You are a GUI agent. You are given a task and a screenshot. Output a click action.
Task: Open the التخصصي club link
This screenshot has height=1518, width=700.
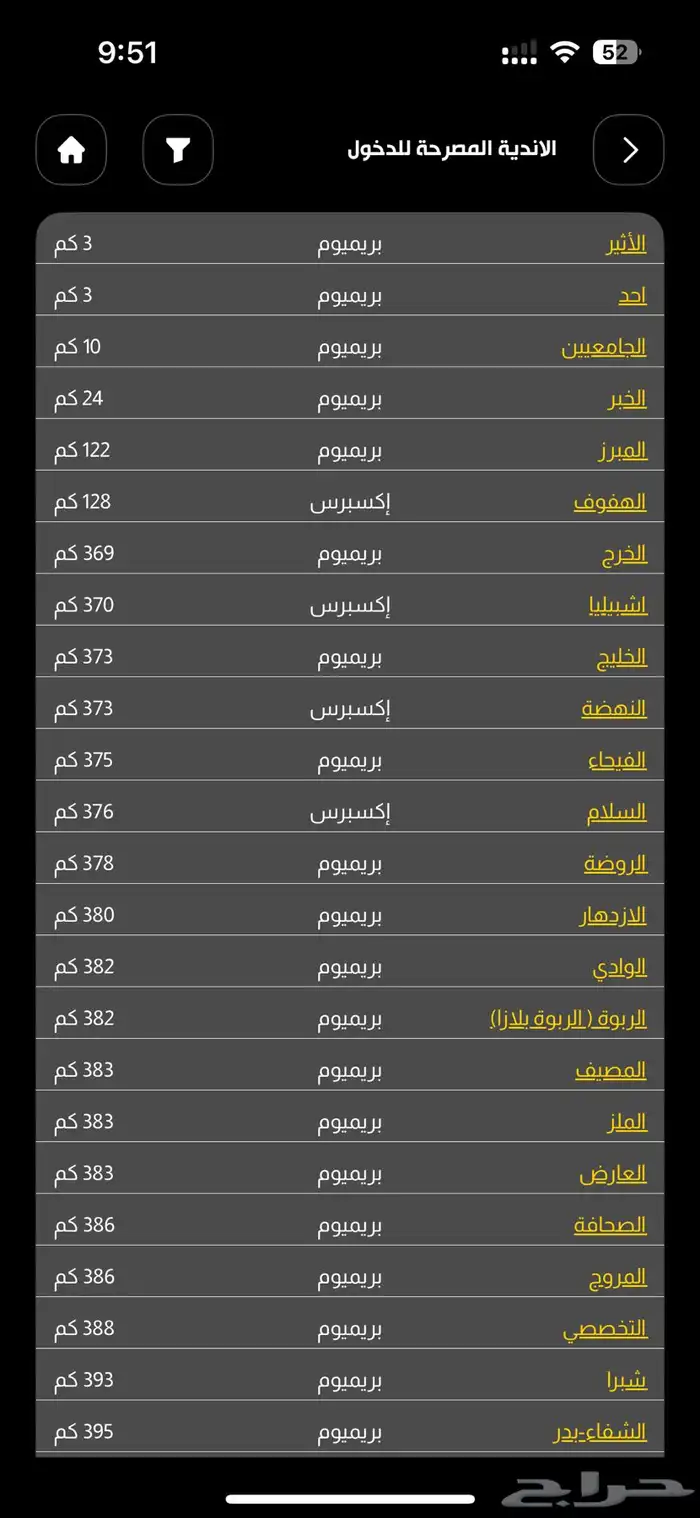(x=605, y=1329)
